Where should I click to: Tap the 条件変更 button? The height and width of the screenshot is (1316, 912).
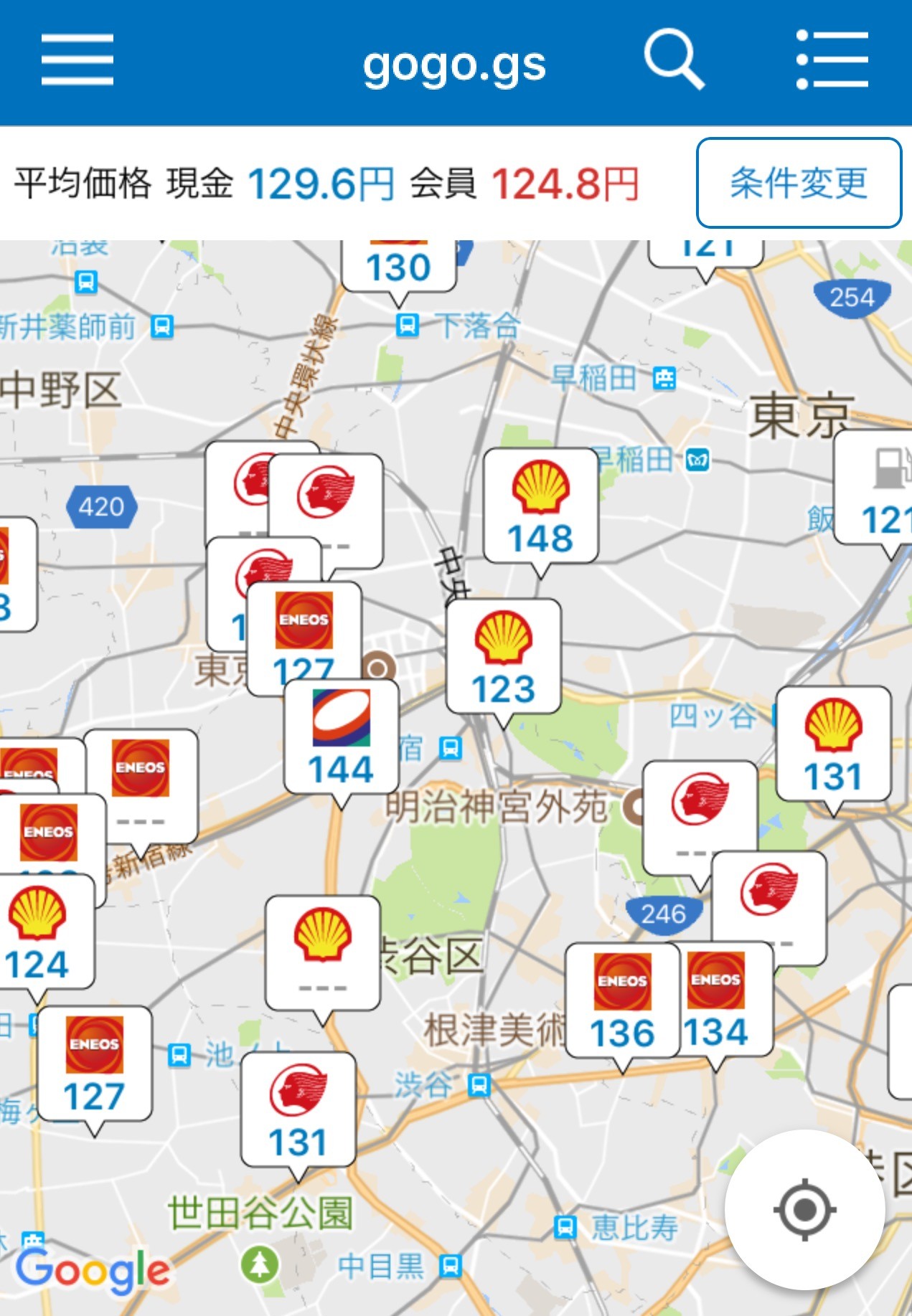click(x=799, y=183)
